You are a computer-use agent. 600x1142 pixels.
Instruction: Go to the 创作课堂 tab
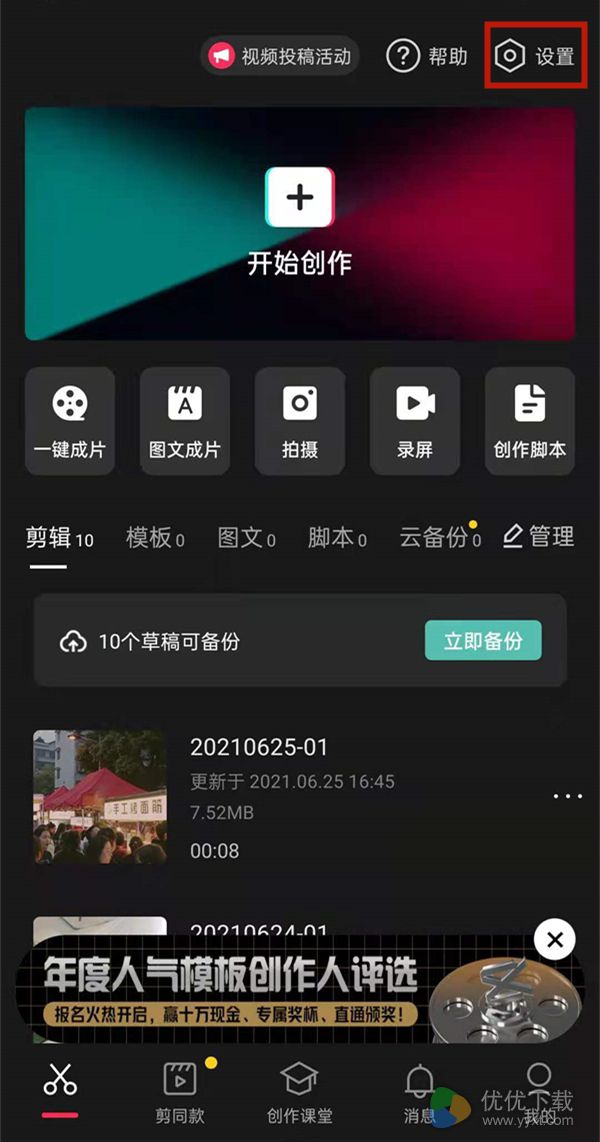pyautogui.click(x=298, y=1093)
